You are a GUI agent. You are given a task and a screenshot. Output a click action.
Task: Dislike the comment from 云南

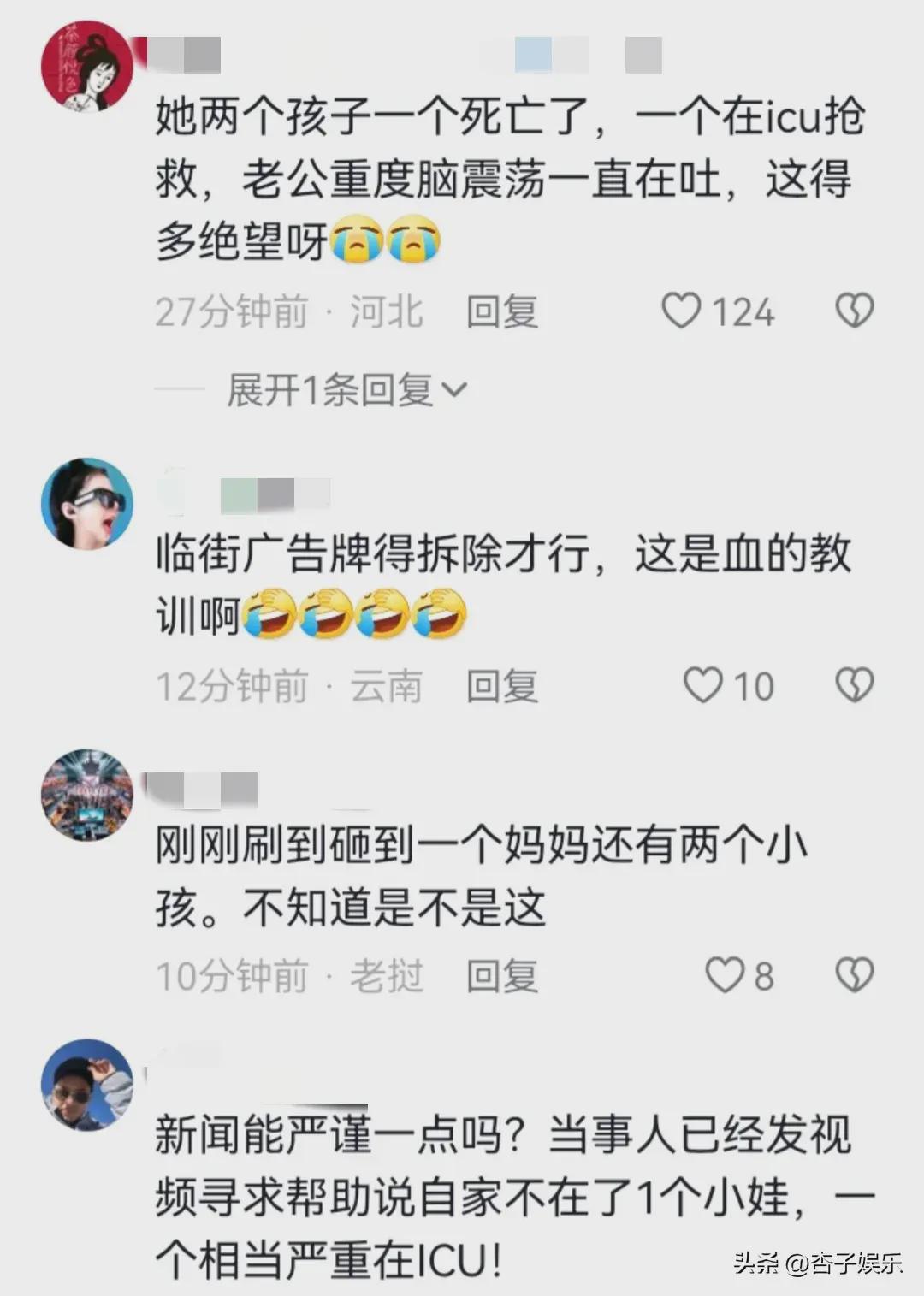[854, 685]
